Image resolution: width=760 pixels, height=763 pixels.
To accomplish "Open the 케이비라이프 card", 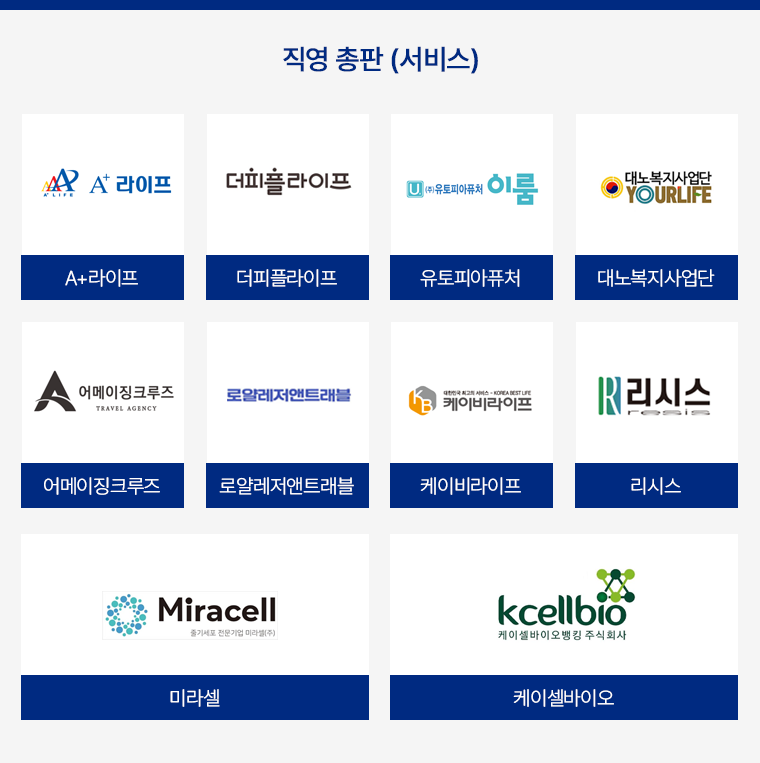I will 471,415.
